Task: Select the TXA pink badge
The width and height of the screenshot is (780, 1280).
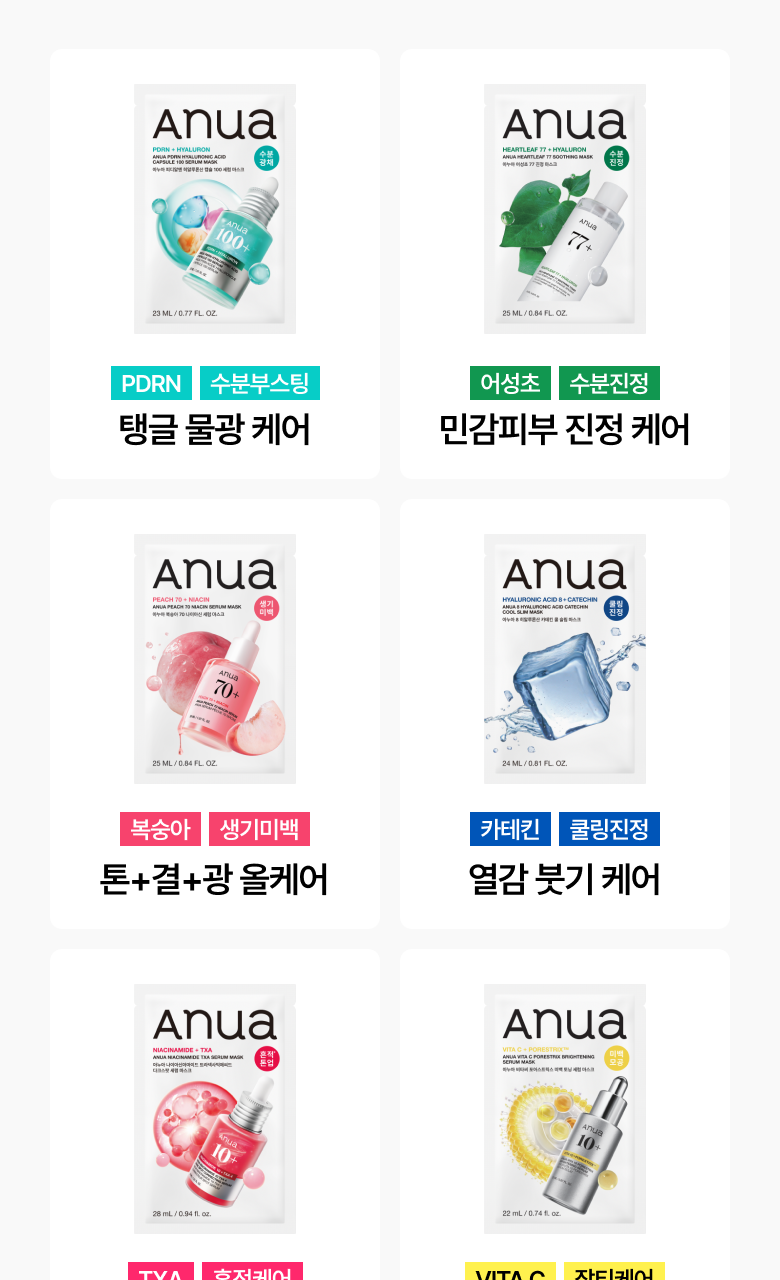Action: pos(159,1274)
